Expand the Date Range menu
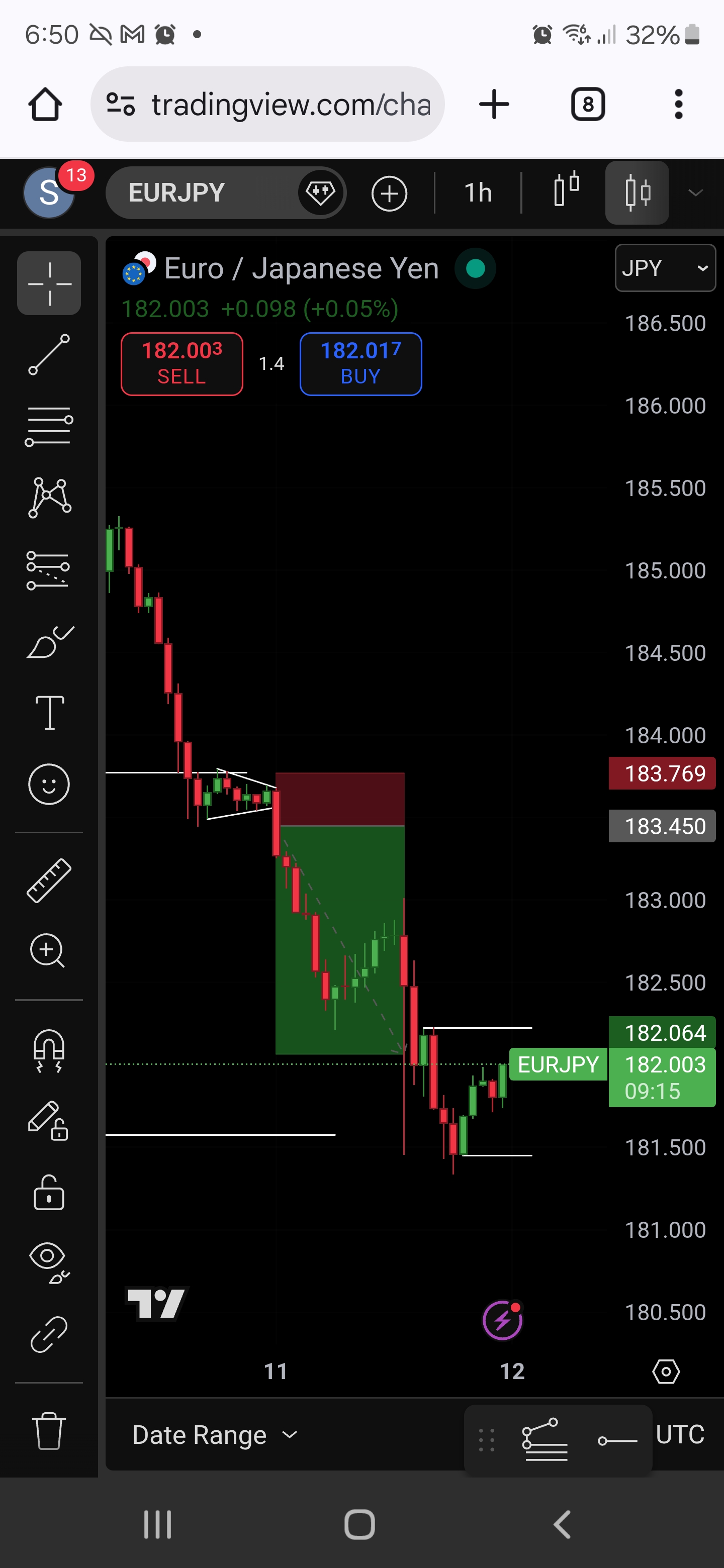Viewport: 724px width, 1568px height. (x=214, y=1435)
